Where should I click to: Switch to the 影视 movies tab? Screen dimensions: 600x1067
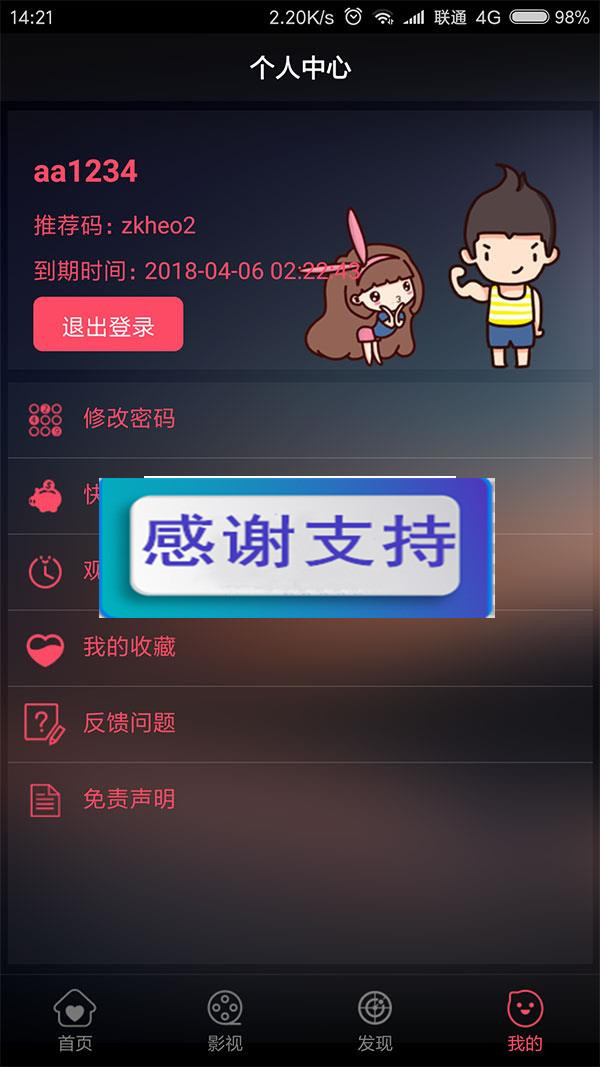[225, 1020]
